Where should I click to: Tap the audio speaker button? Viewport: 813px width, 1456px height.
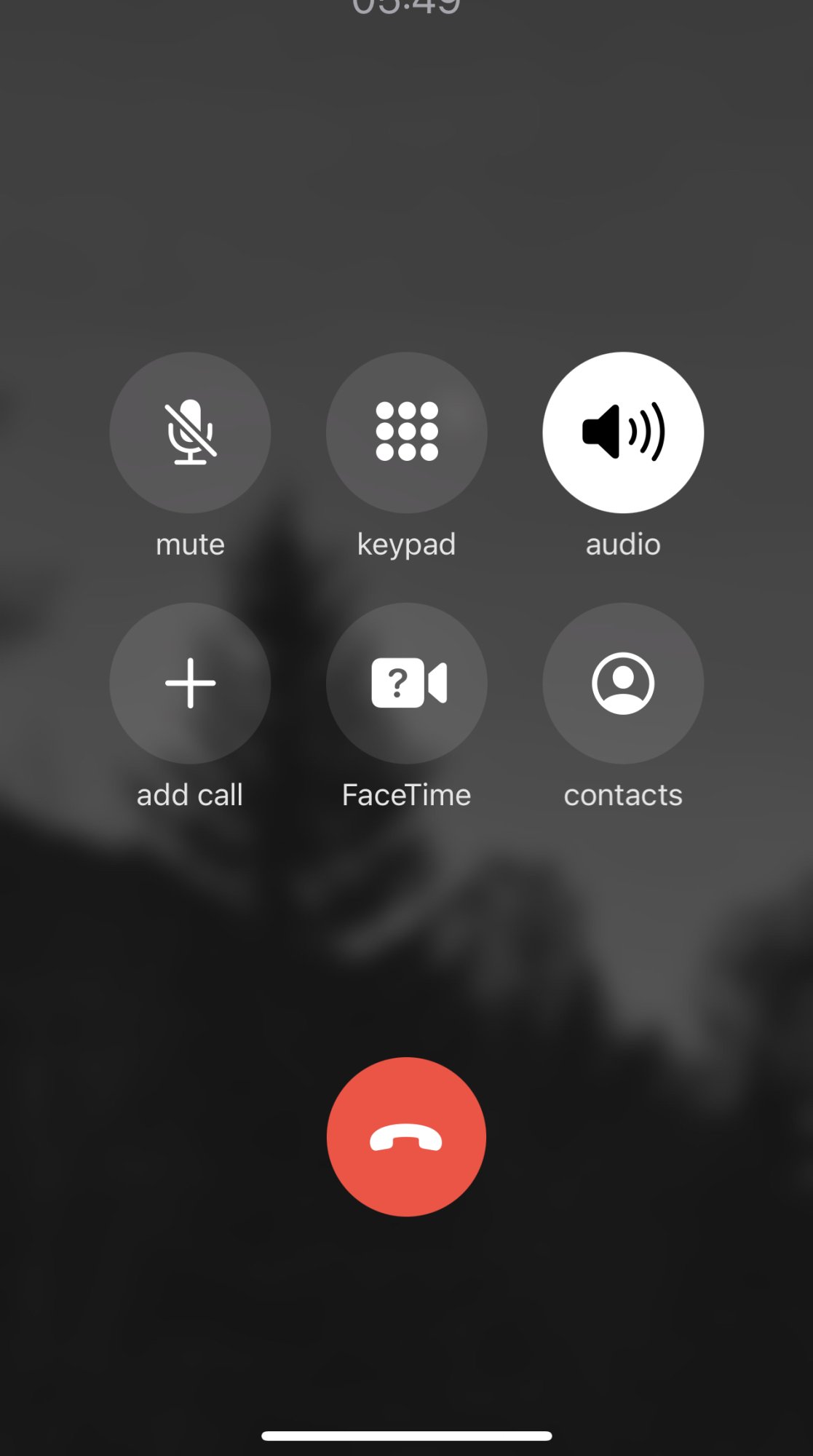(x=623, y=432)
